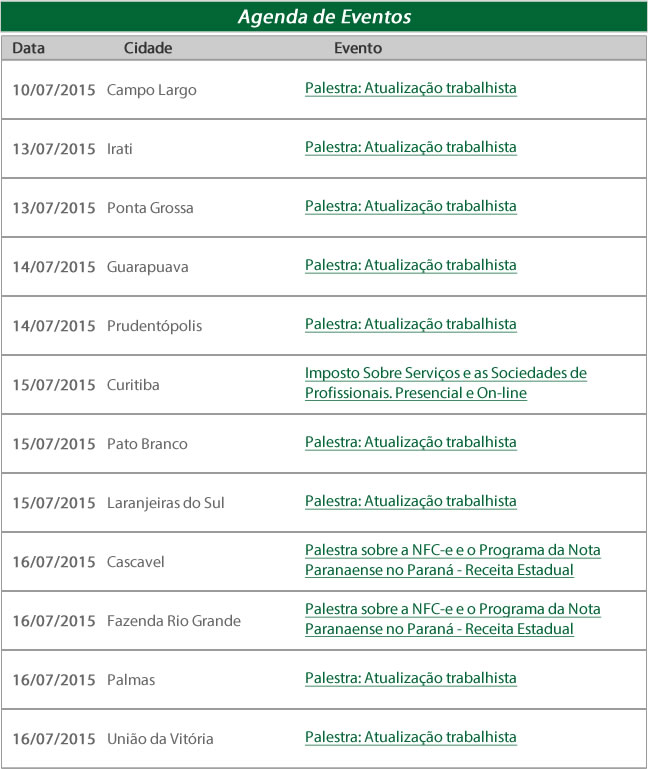View the Fazenda Rio Grande NFC-e event
The width and height of the screenshot is (648, 769).
click(452, 619)
